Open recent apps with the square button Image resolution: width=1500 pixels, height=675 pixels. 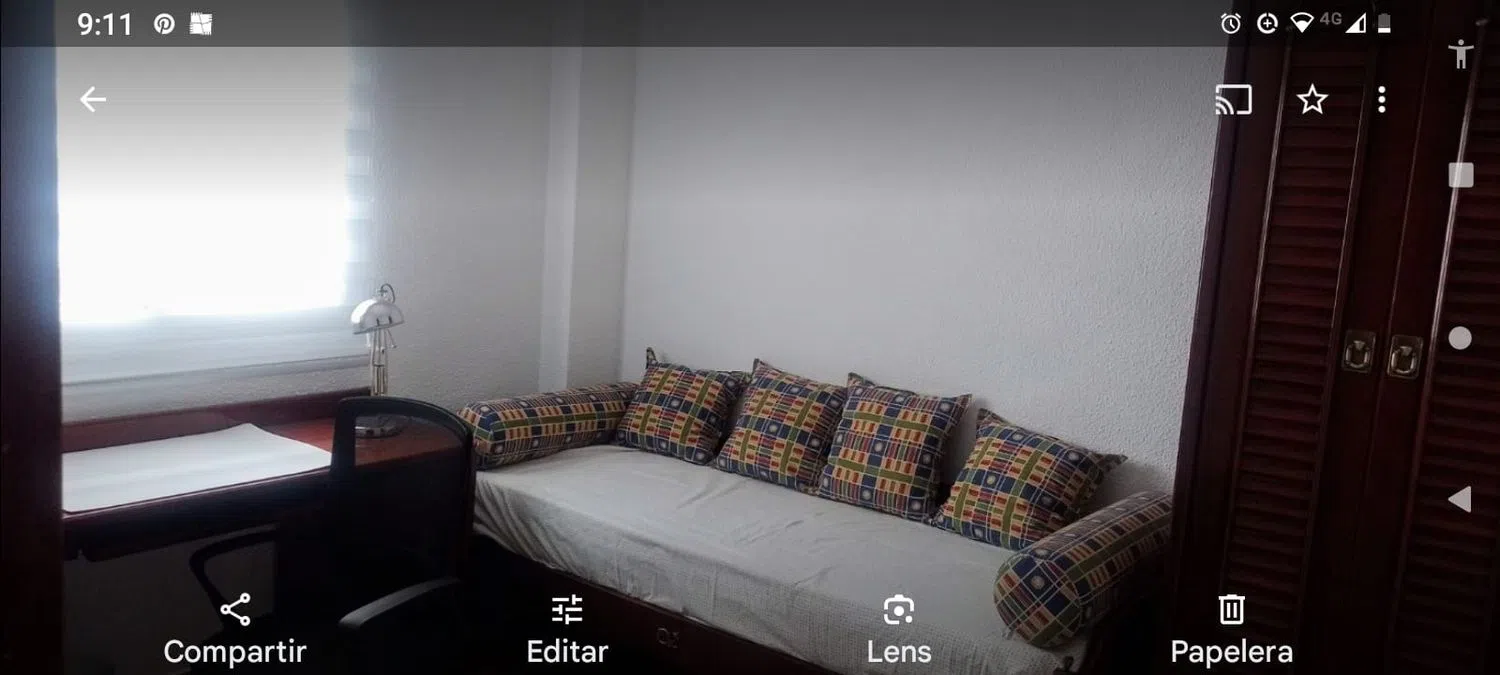(x=1461, y=176)
